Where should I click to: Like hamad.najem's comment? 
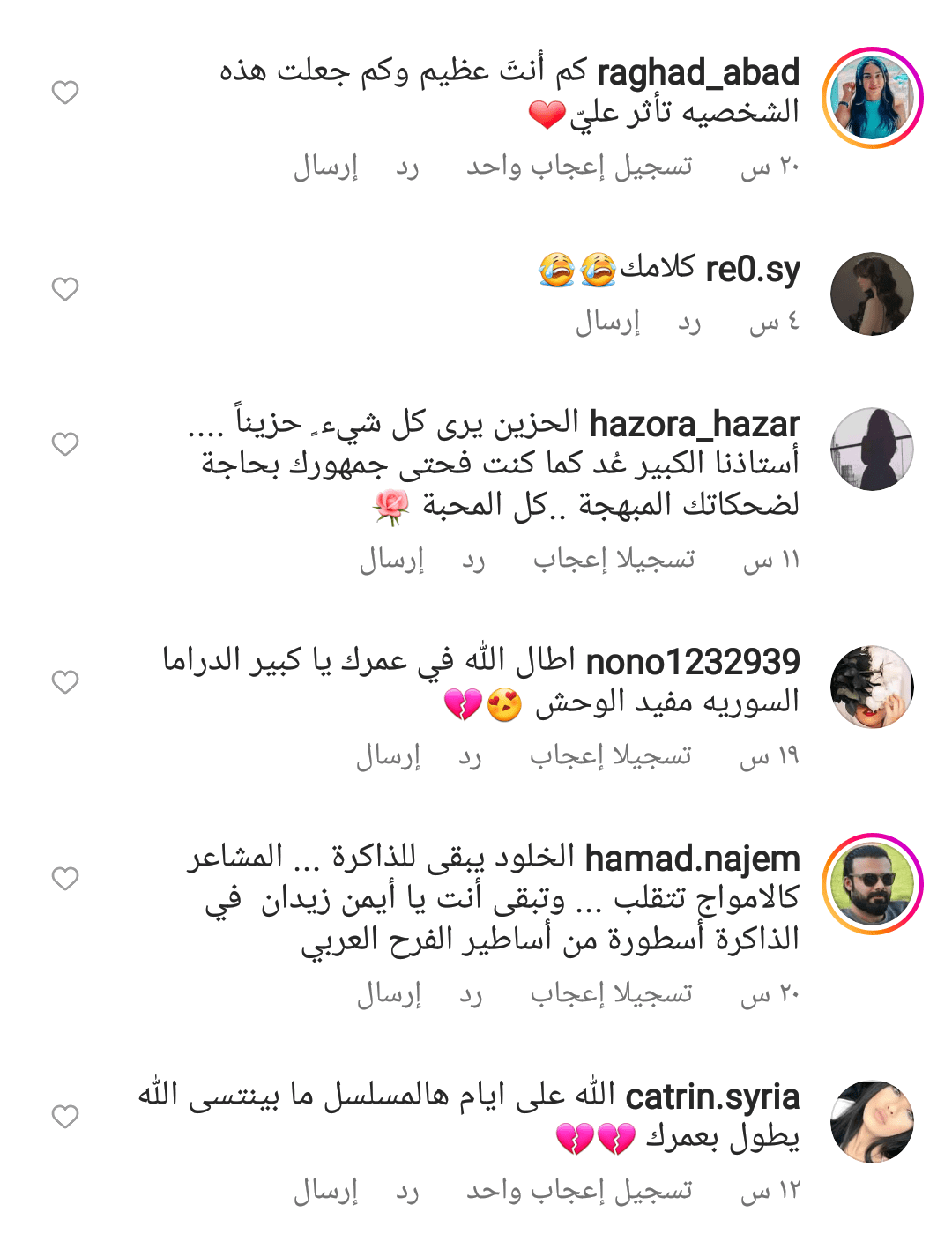pyautogui.click(x=65, y=878)
